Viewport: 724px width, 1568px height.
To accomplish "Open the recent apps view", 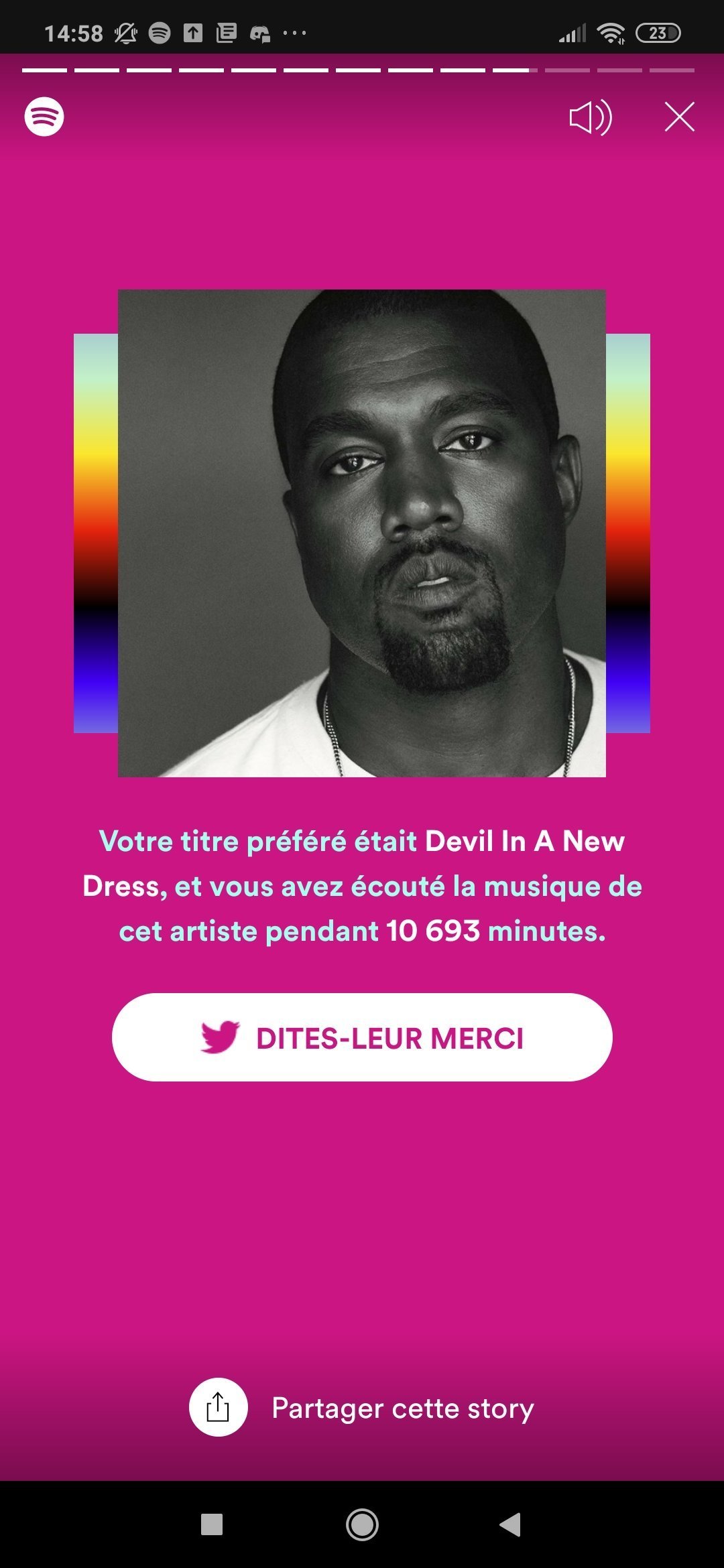I will 212,1524.
